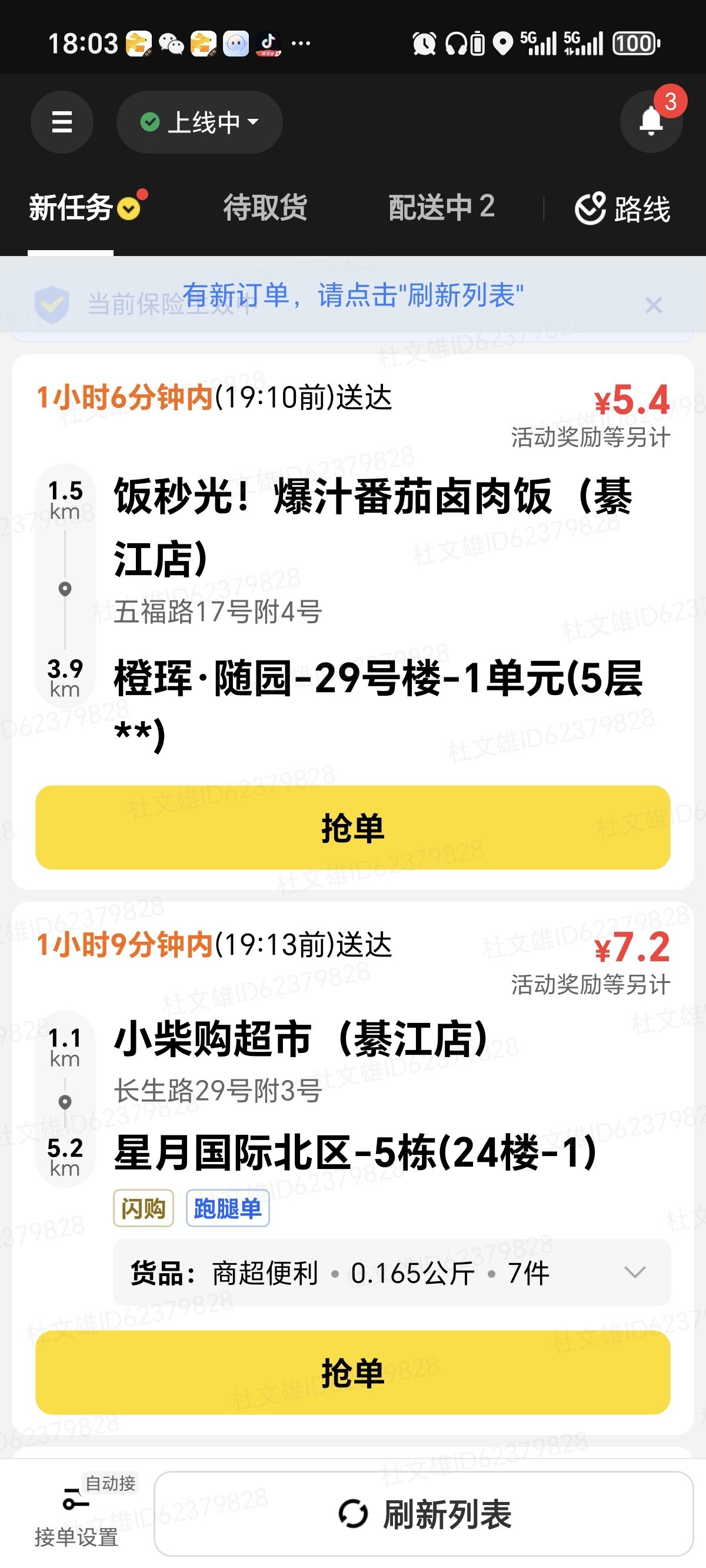Image resolution: width=706 pixels, height=1568 pixels.
Task: Switch to the 待取货 tab
Action: pyautogui.click(x=265, y=208)
